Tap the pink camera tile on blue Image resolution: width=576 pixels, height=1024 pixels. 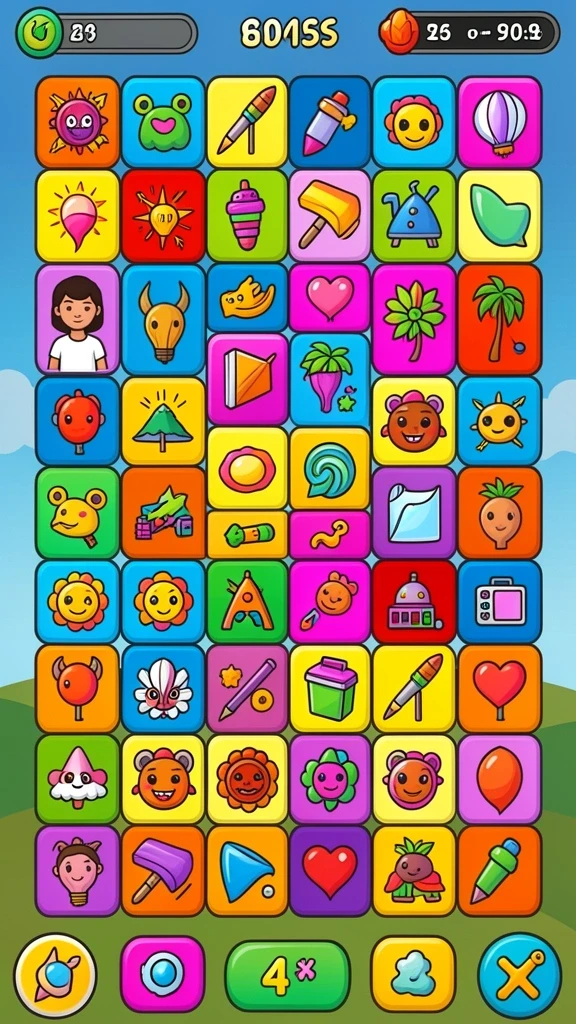point(500,601)
